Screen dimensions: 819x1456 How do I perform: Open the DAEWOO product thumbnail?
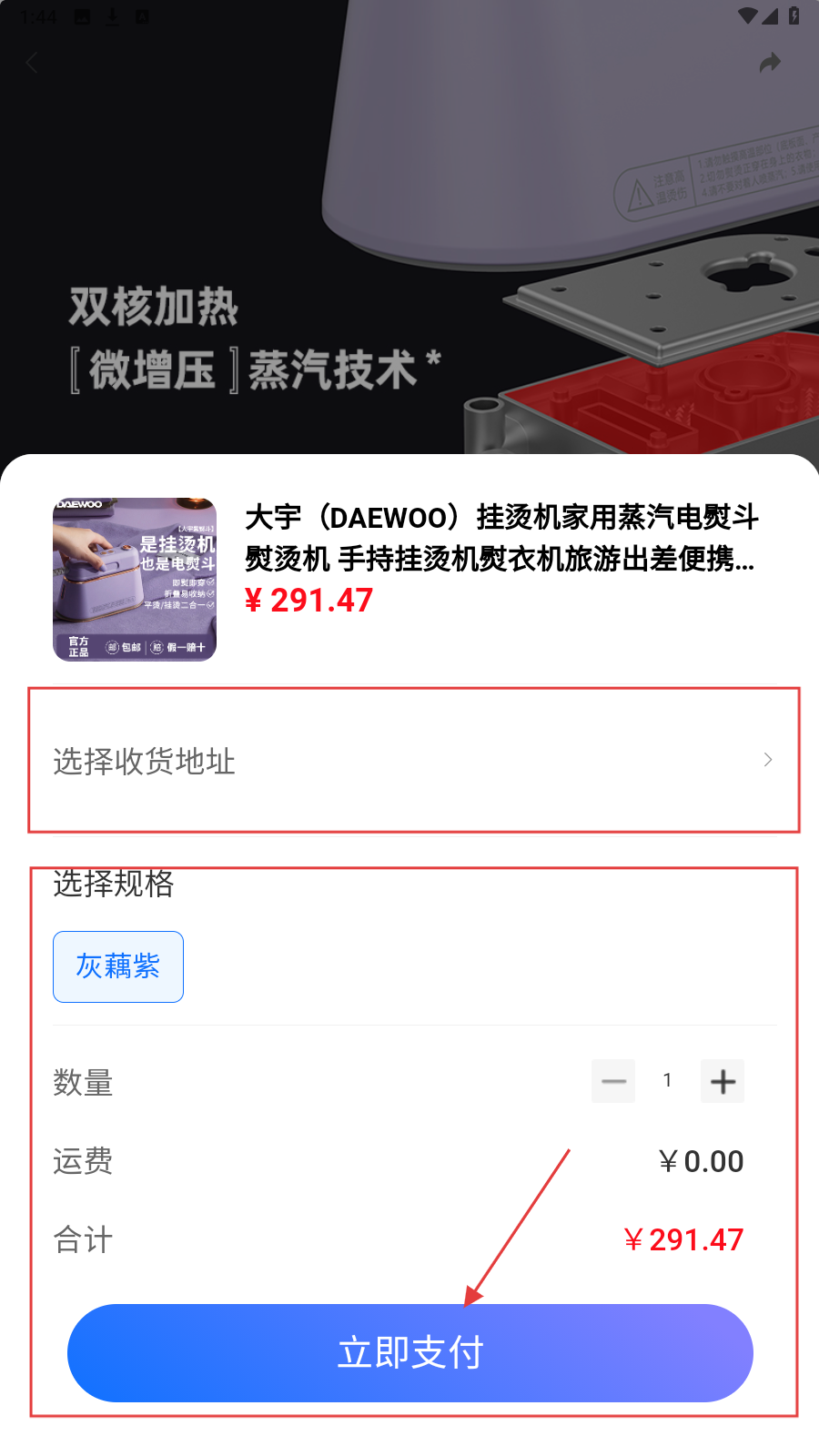[x=135, y=579]
